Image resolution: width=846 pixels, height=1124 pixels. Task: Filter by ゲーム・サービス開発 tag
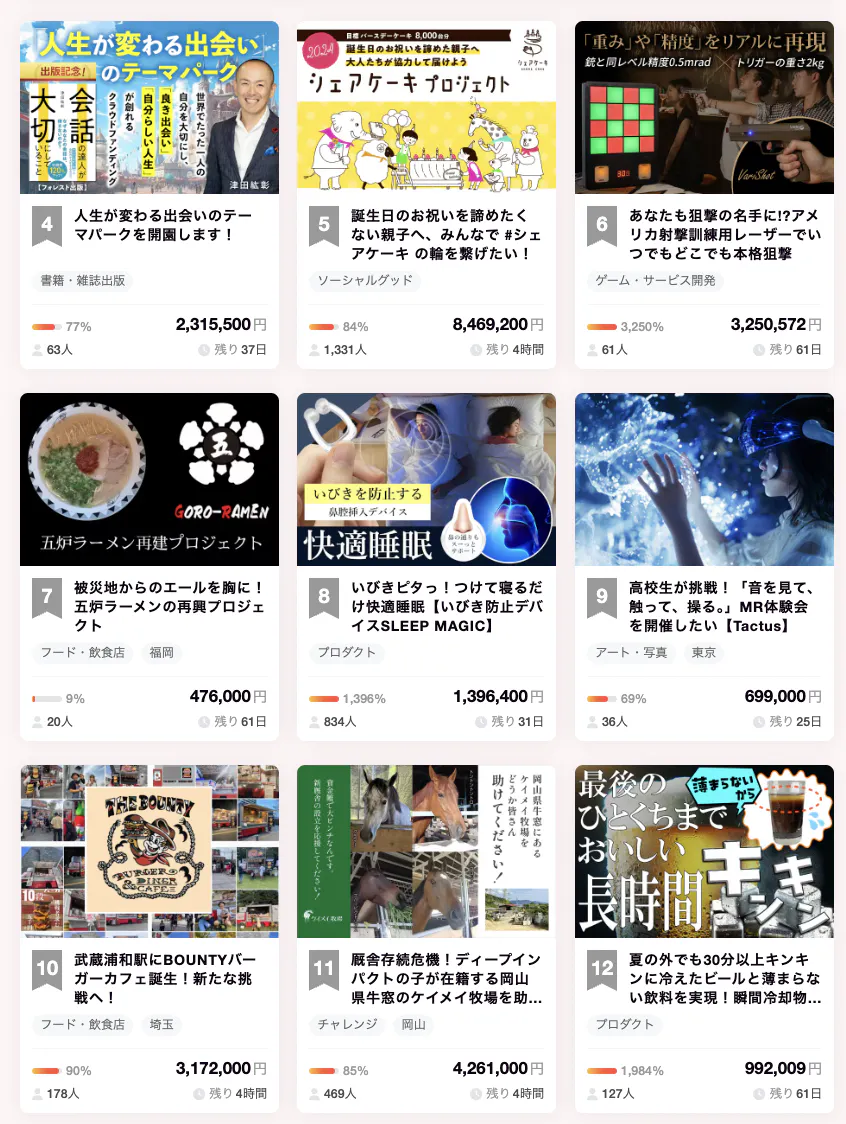pyautogui.click(x=656, y=281)
